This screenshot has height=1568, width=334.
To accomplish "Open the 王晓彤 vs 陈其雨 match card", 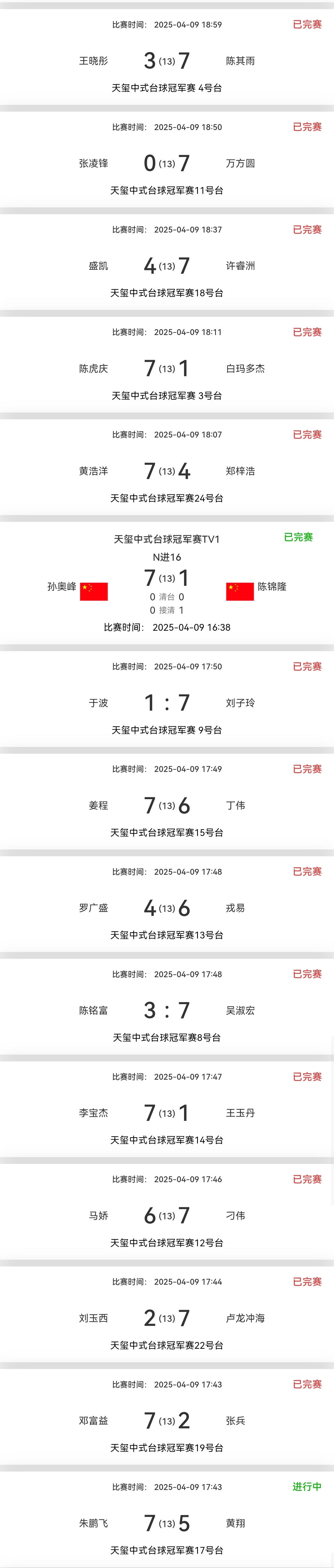I will pyautogui.click(x=167, y=61).
